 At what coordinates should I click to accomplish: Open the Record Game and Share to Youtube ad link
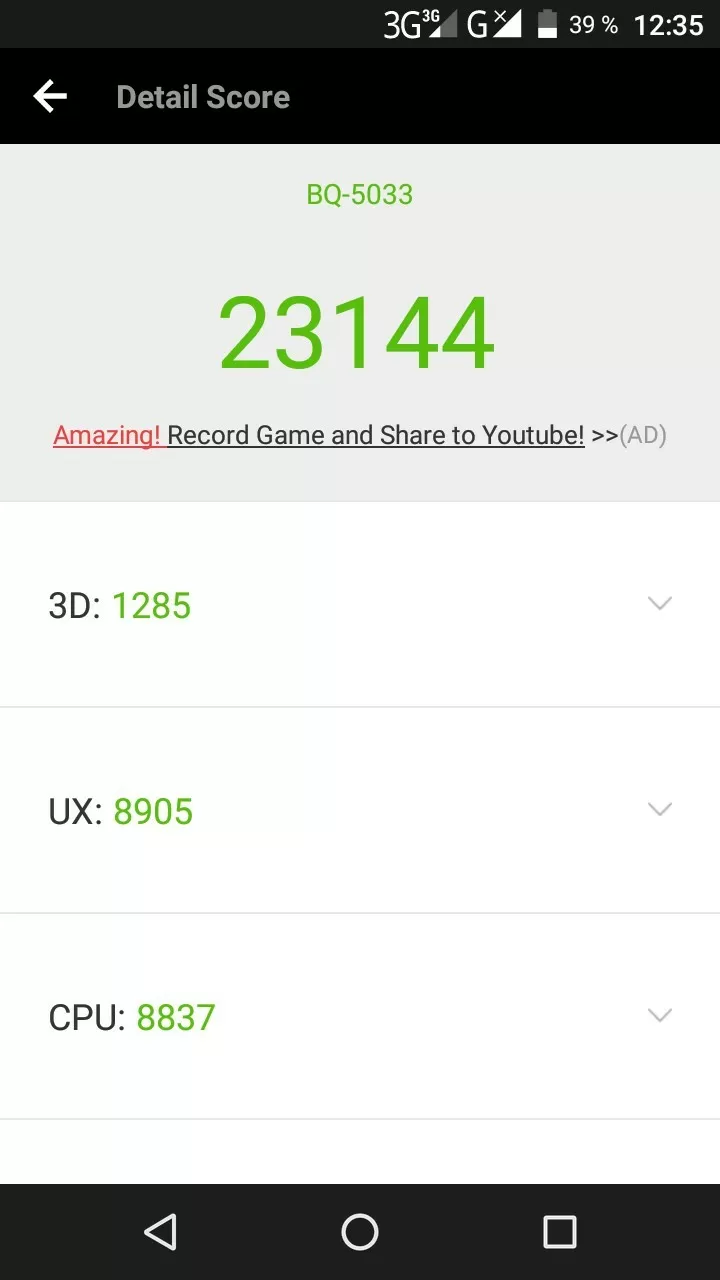(360, 435)
